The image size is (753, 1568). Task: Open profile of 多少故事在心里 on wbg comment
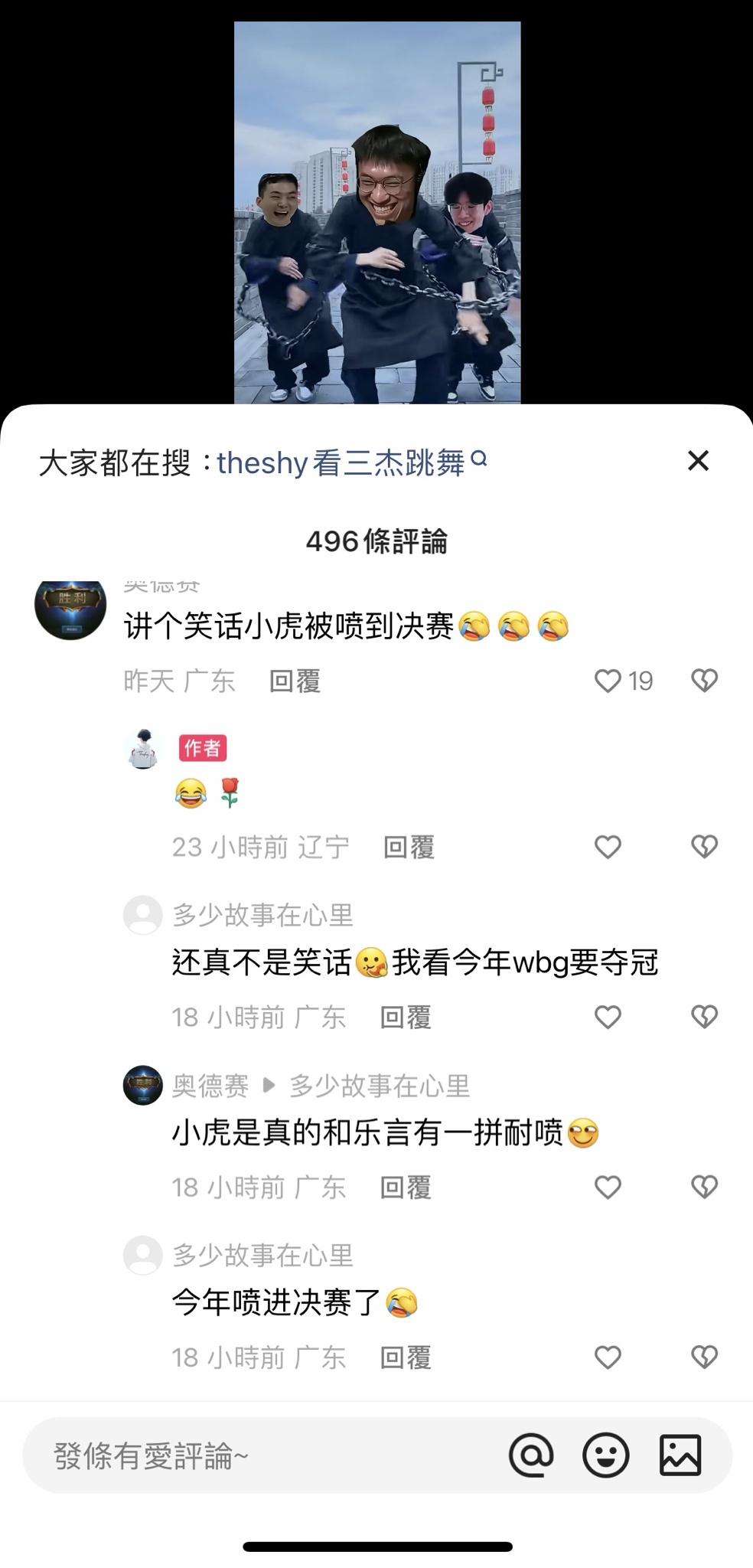143,915
